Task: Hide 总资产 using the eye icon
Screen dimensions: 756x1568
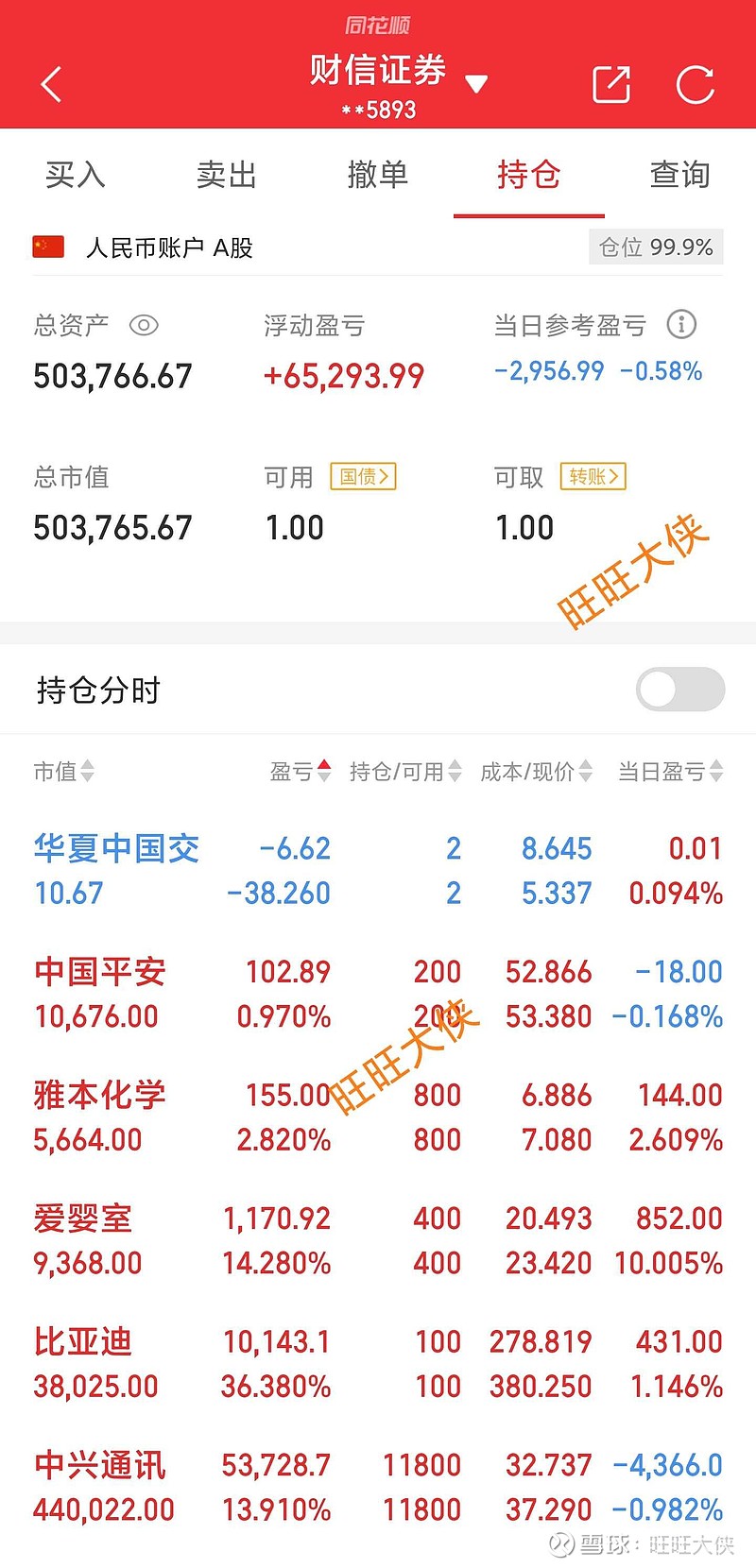Action: (x=144, y=325)
